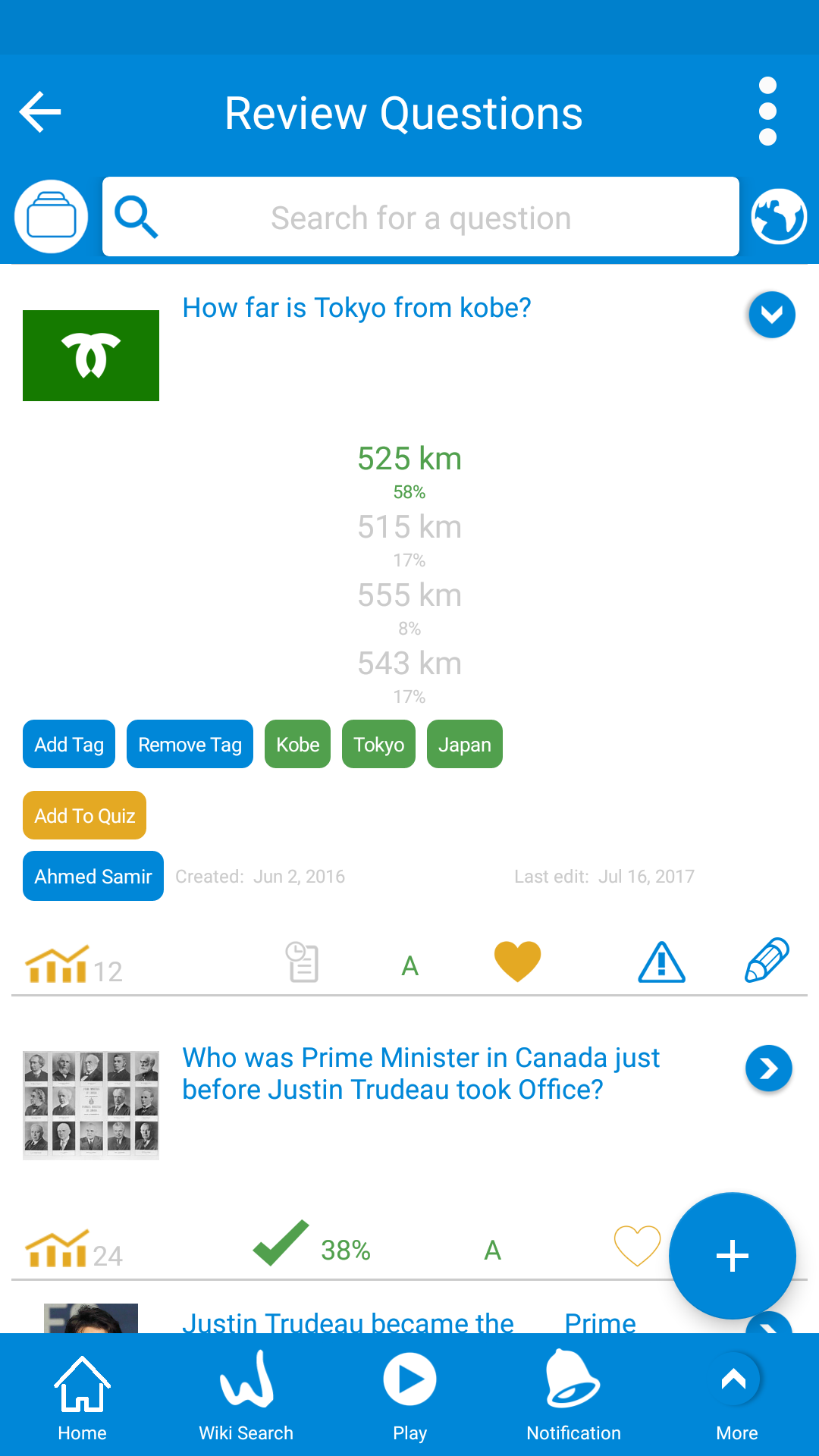Report the Kobe question via warning icon

(x=661, y=963)
